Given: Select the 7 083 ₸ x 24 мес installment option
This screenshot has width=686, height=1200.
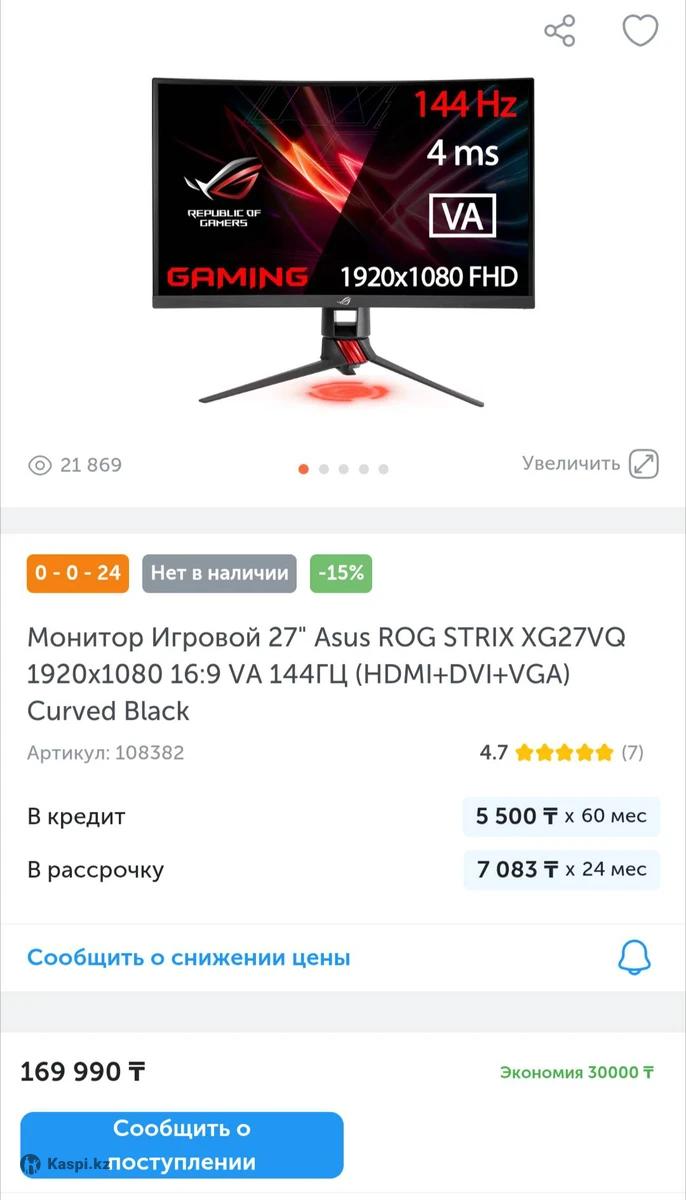Looking at the screenshot, I should pyautogui.click(x=561, y=869).
